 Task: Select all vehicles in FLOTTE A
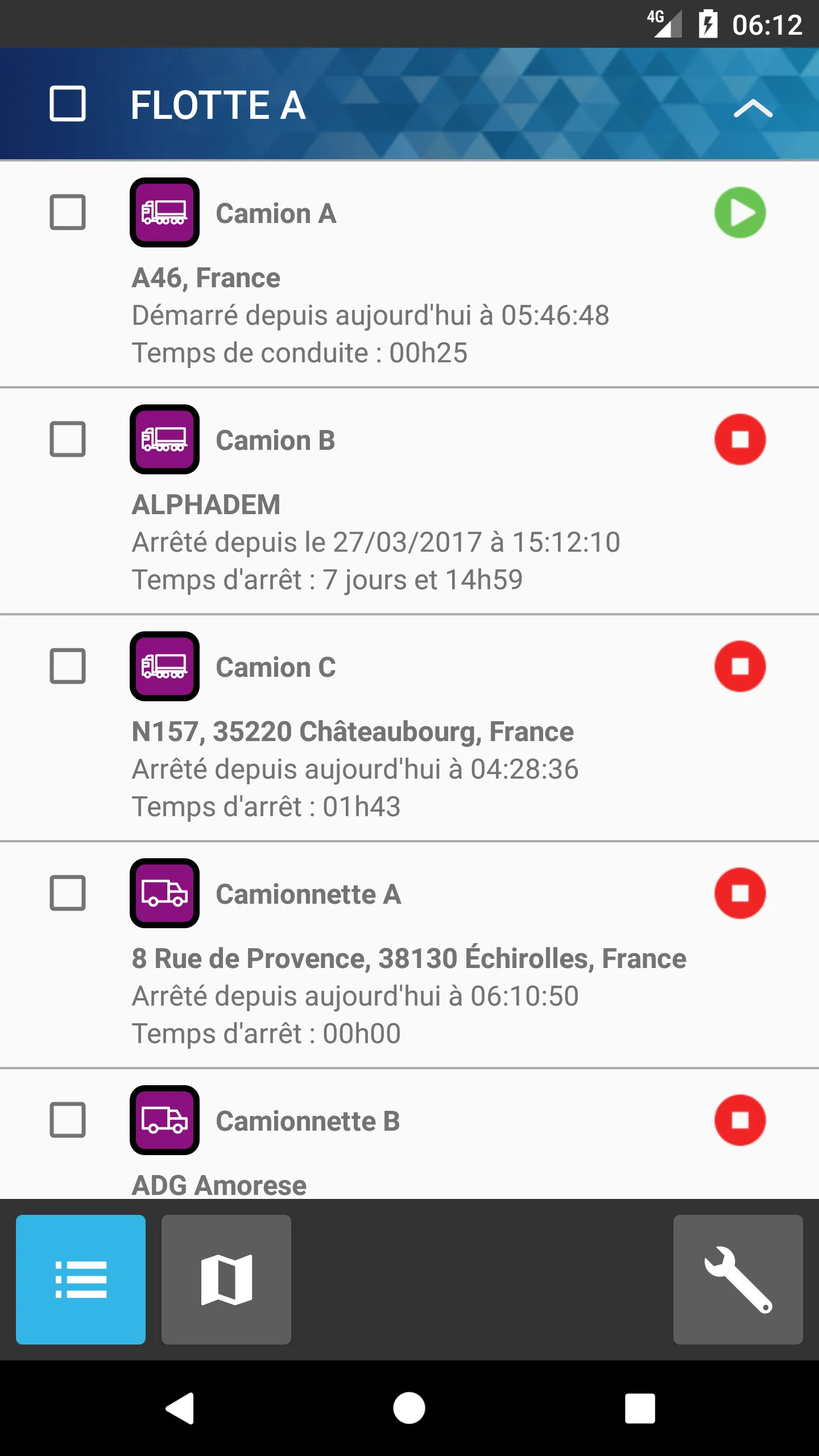(68, 104)
